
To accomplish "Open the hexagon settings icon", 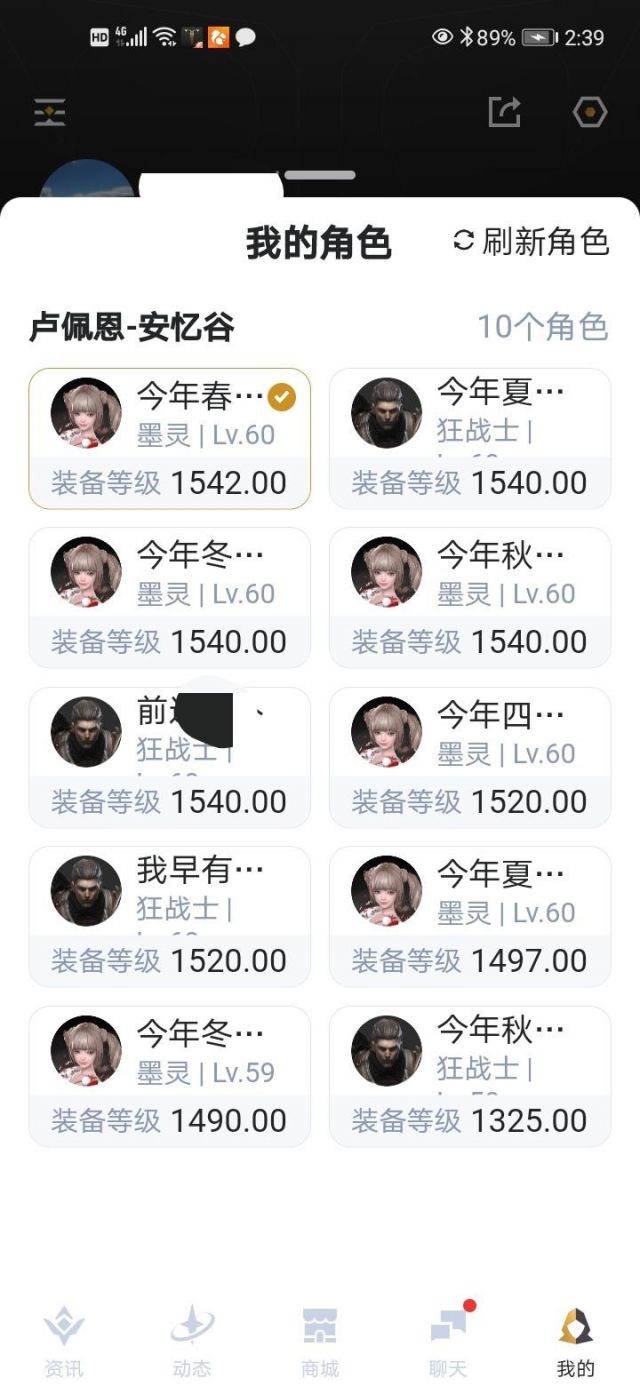I will [x=590, y=112].
